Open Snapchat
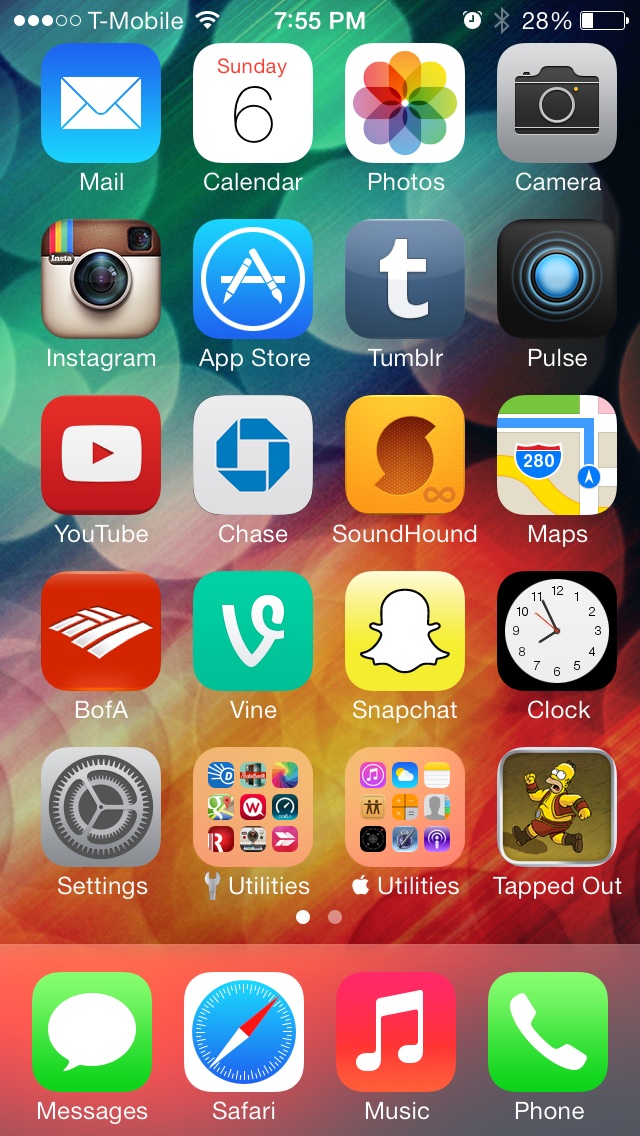Image resolution: width=640 pixels, height=1136 pixels. [405, 631]
